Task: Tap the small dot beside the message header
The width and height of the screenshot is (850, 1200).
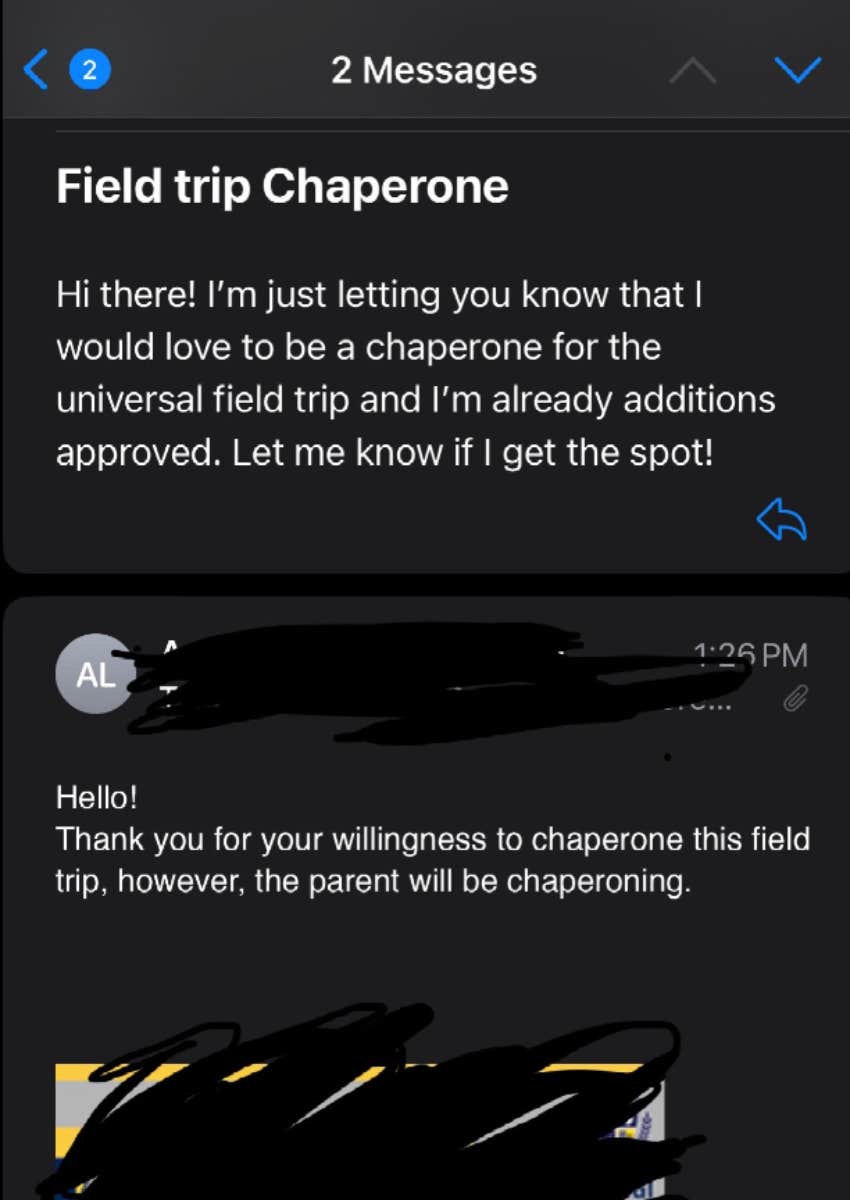Action: click(668, 757)
